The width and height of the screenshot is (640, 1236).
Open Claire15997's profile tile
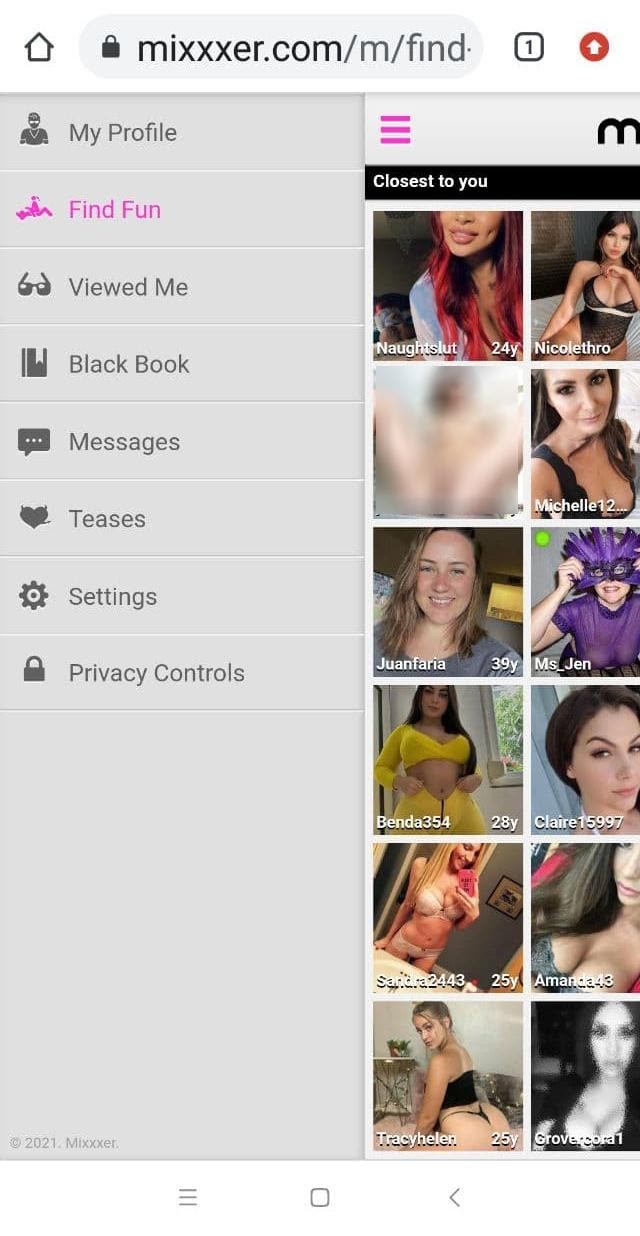585,760
